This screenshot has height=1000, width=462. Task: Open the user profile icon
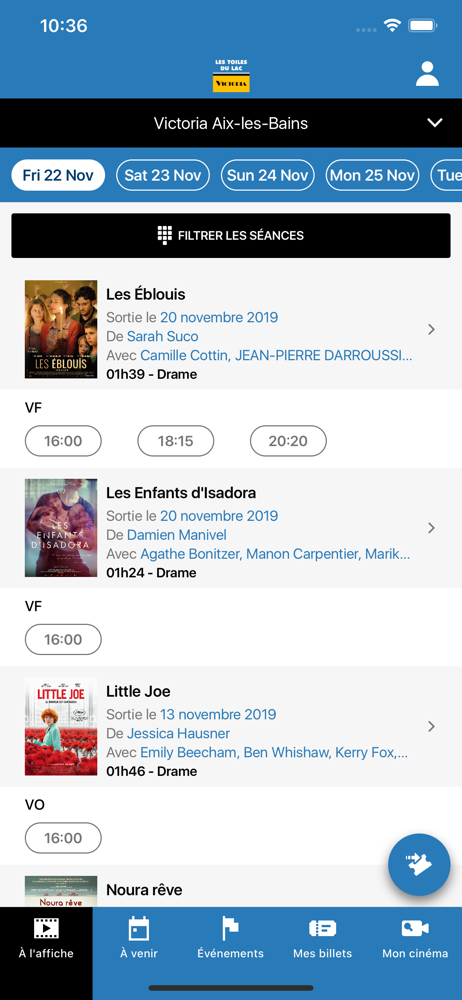coord(427,74)
